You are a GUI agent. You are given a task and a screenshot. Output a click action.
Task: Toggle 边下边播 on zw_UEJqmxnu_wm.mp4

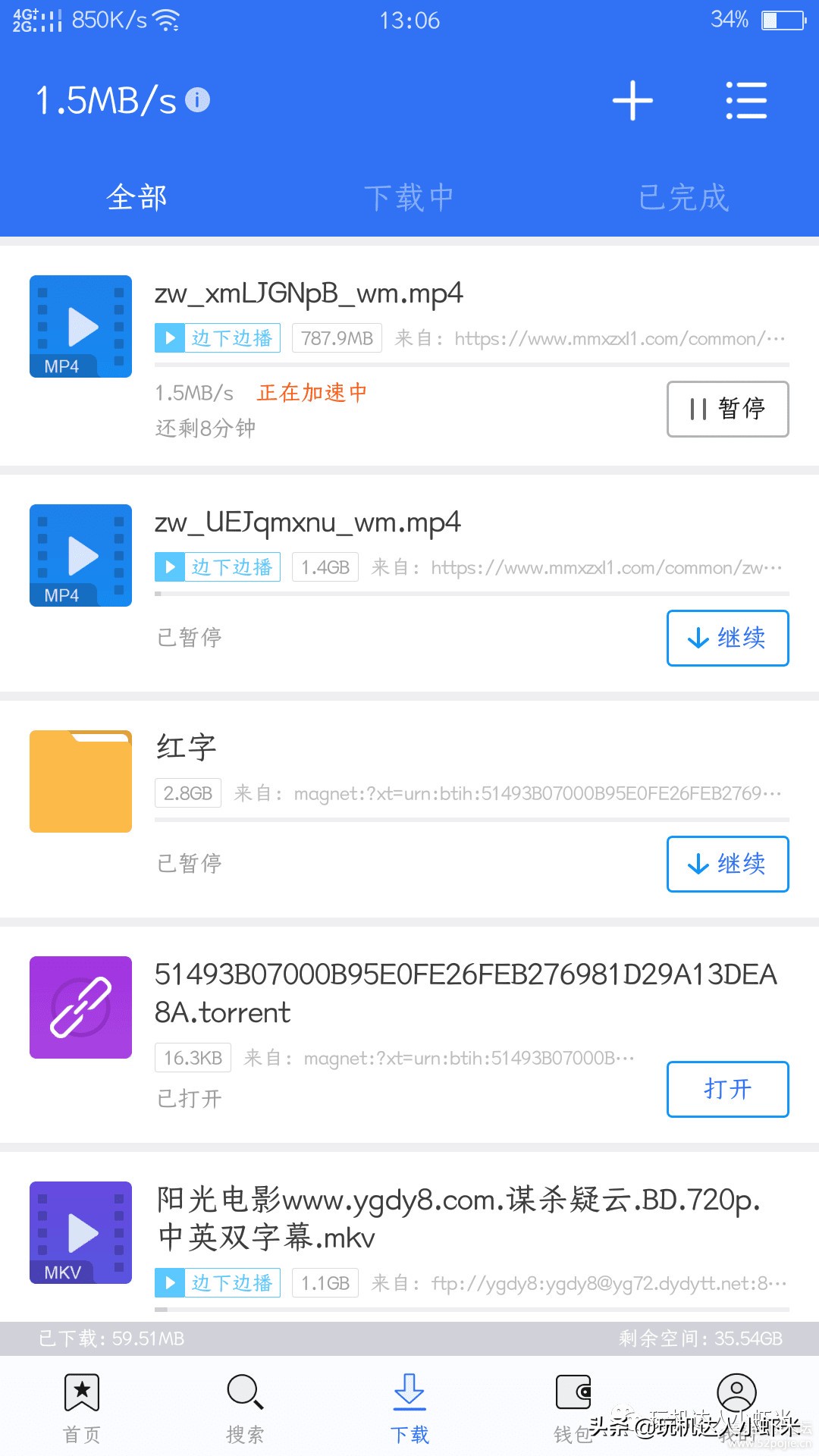point(217,566)
